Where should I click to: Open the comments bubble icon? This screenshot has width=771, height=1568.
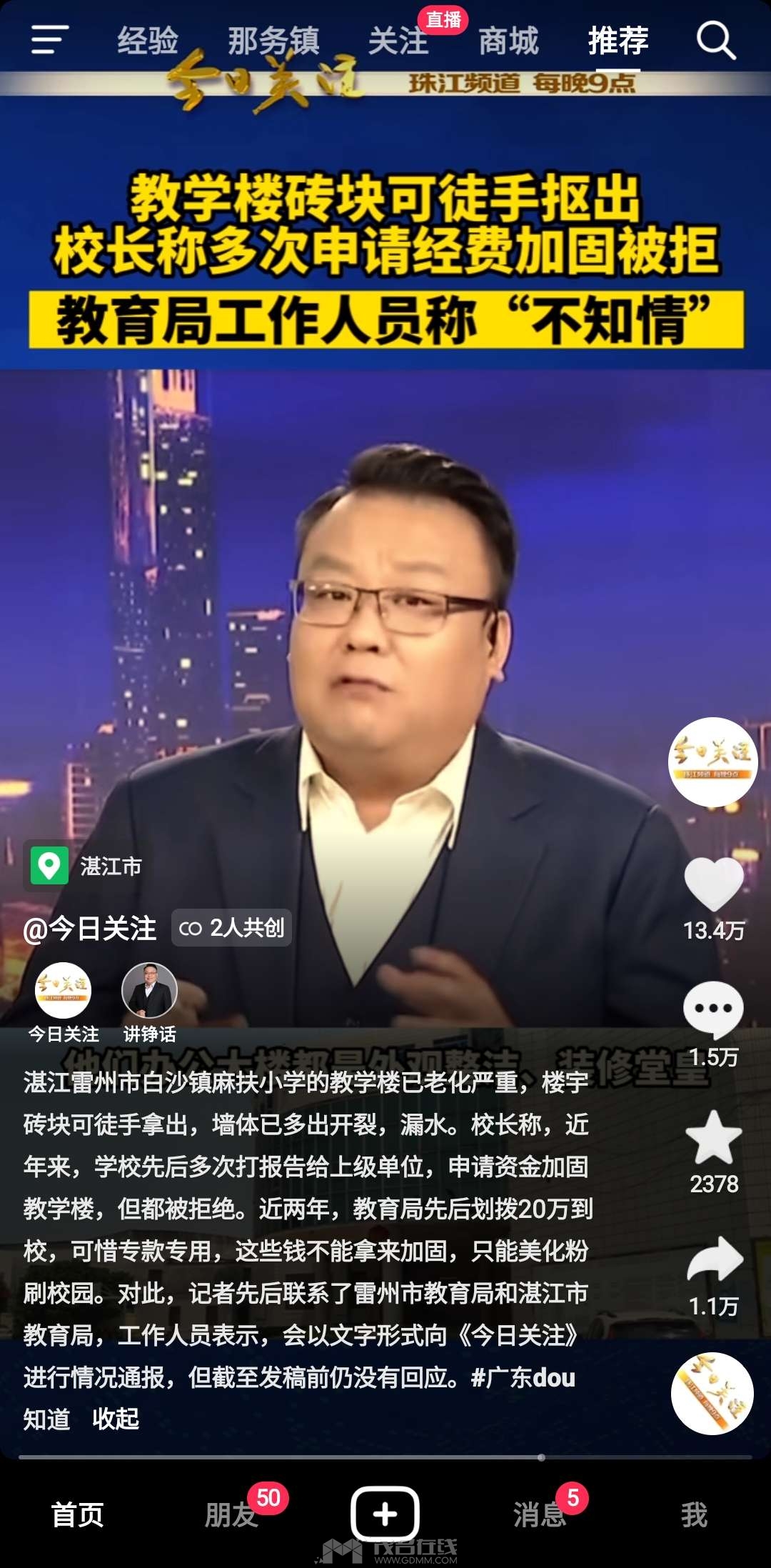click(714, 1009)
